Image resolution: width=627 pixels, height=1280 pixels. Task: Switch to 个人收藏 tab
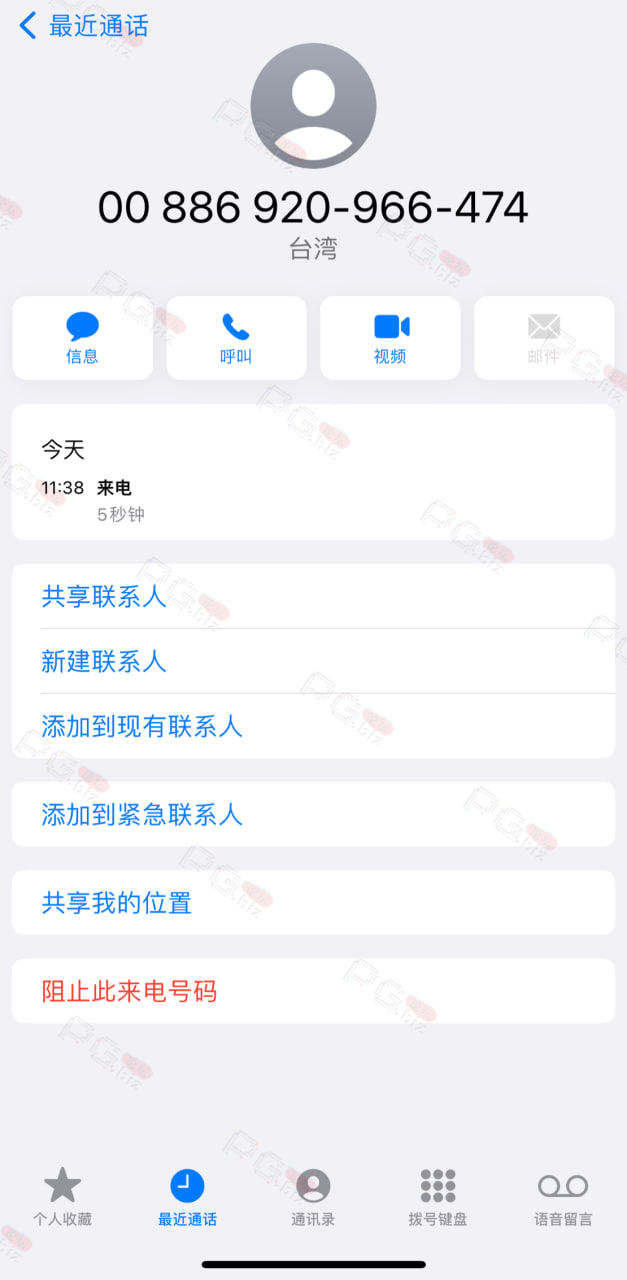pos(62,1198)
